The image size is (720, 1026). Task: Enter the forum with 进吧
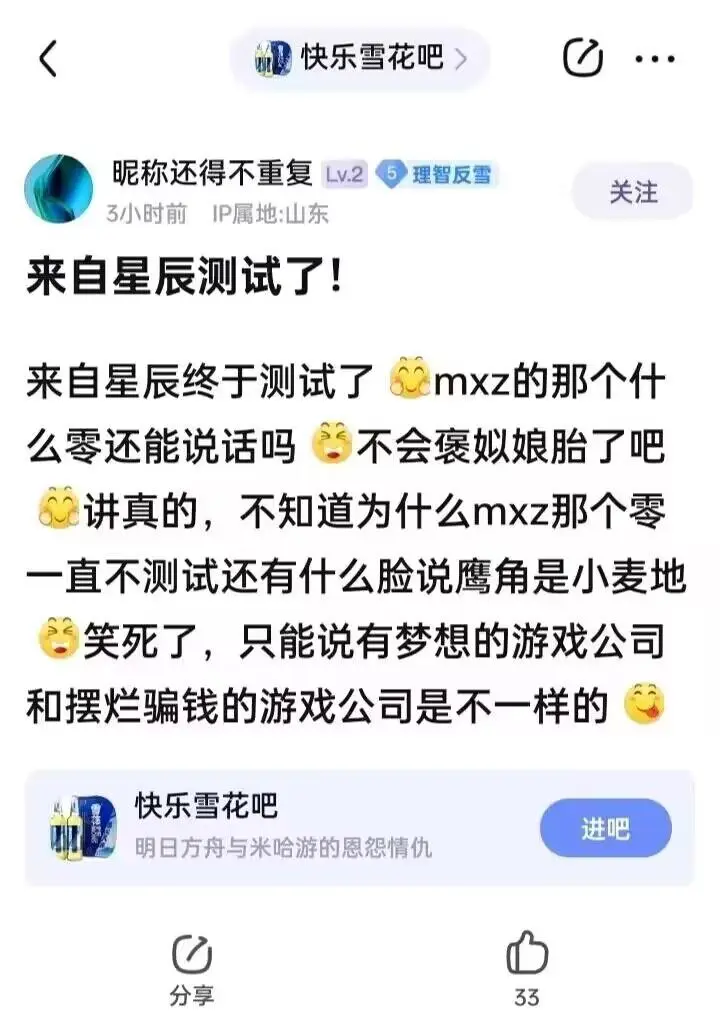[605, 828]
